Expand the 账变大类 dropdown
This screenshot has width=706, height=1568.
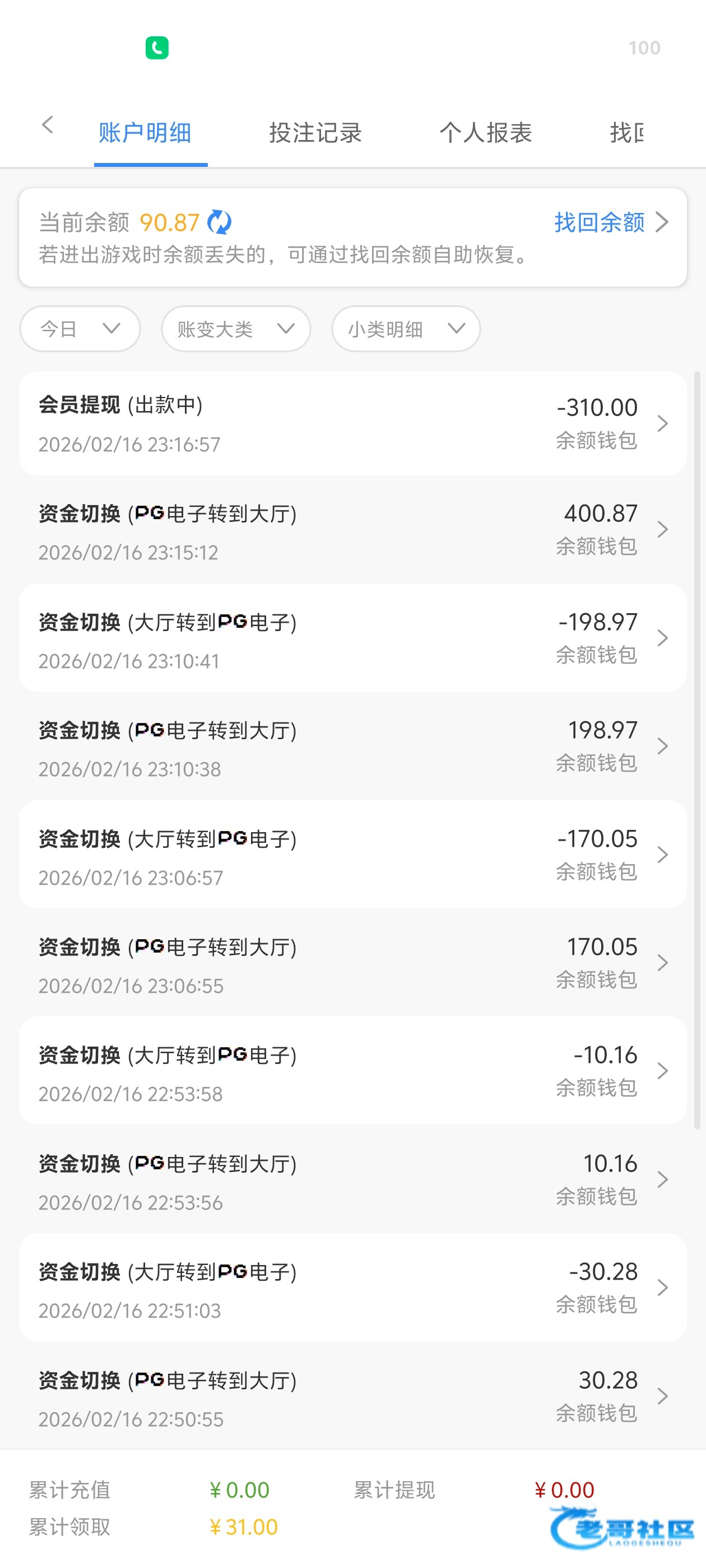click(236, 329)
